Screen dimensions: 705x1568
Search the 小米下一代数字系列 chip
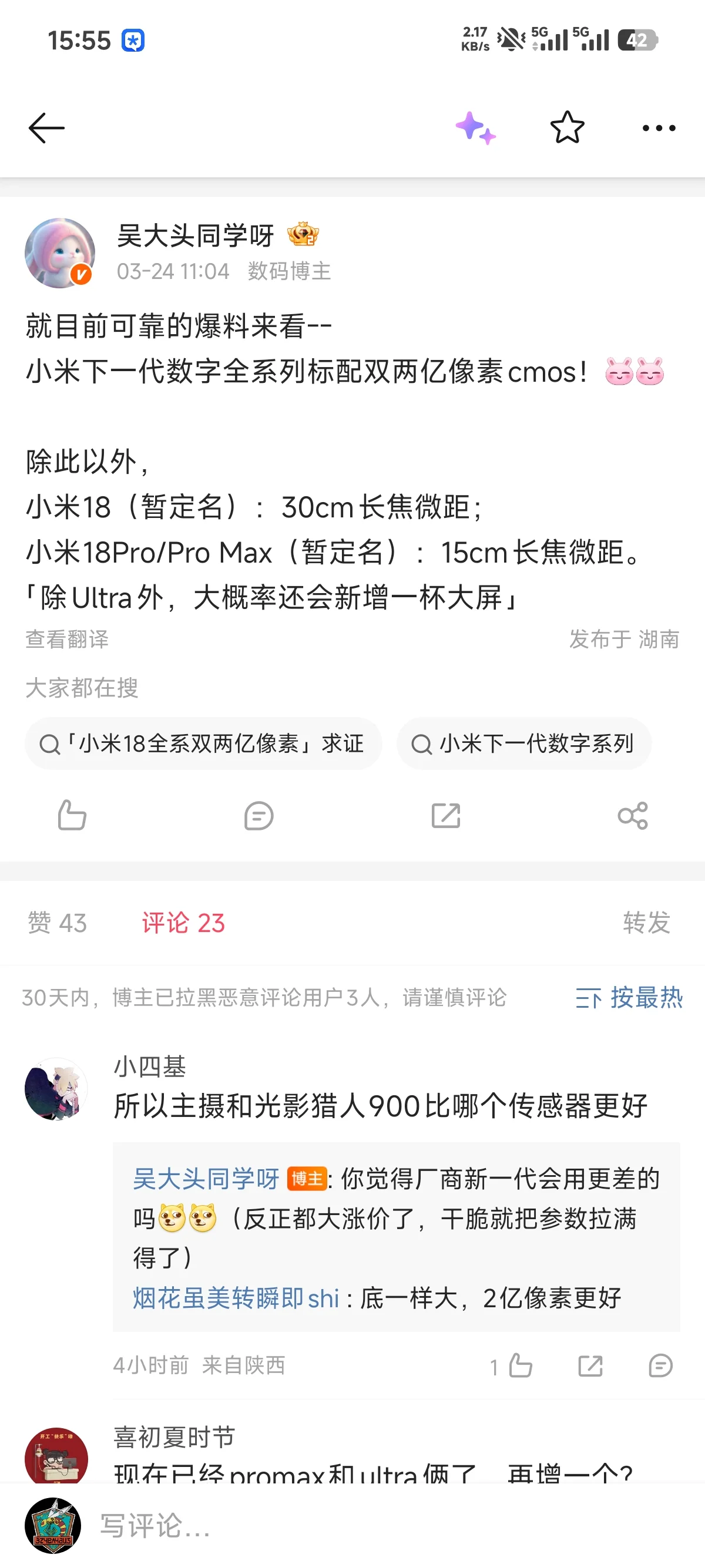pos(523,743)
